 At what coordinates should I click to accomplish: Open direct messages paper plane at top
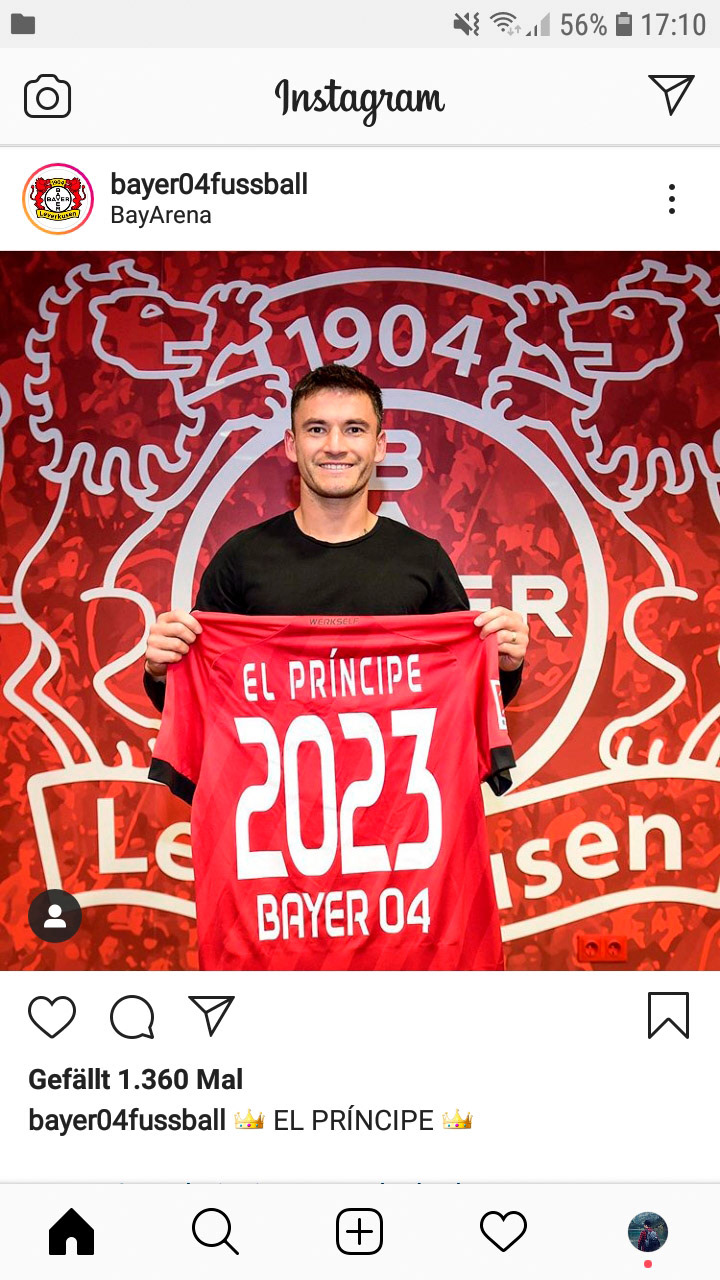671,94
